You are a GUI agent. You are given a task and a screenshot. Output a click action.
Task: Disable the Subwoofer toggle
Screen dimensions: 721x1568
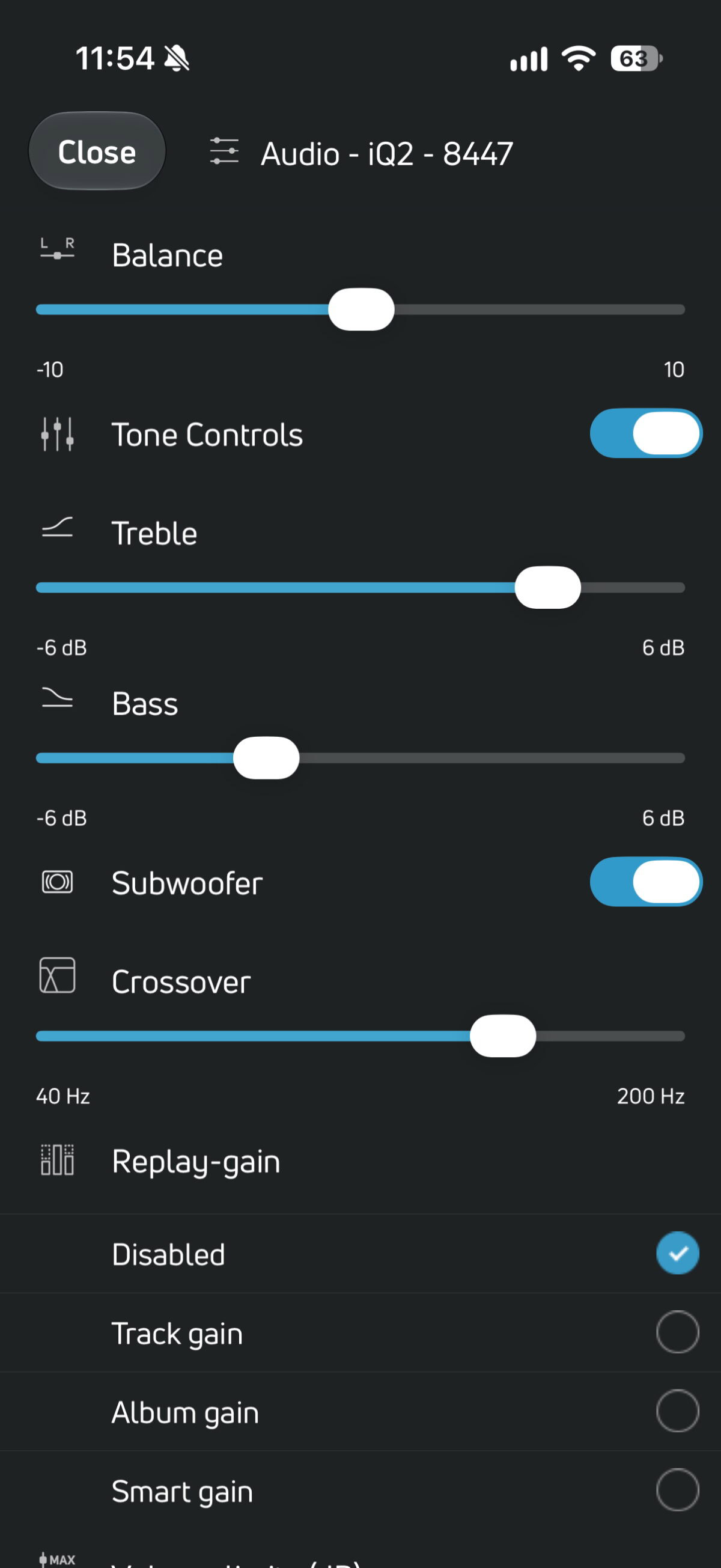pyautogui.click(x=646, y=882)
